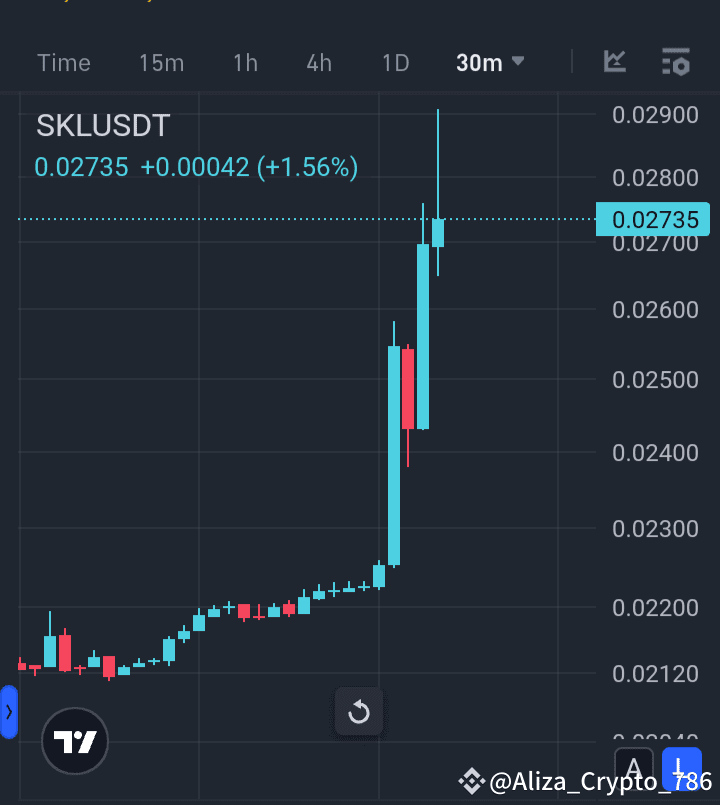Select the Time chart option
Viewport: 720px width, 805px height.
(x=63, y=62)
